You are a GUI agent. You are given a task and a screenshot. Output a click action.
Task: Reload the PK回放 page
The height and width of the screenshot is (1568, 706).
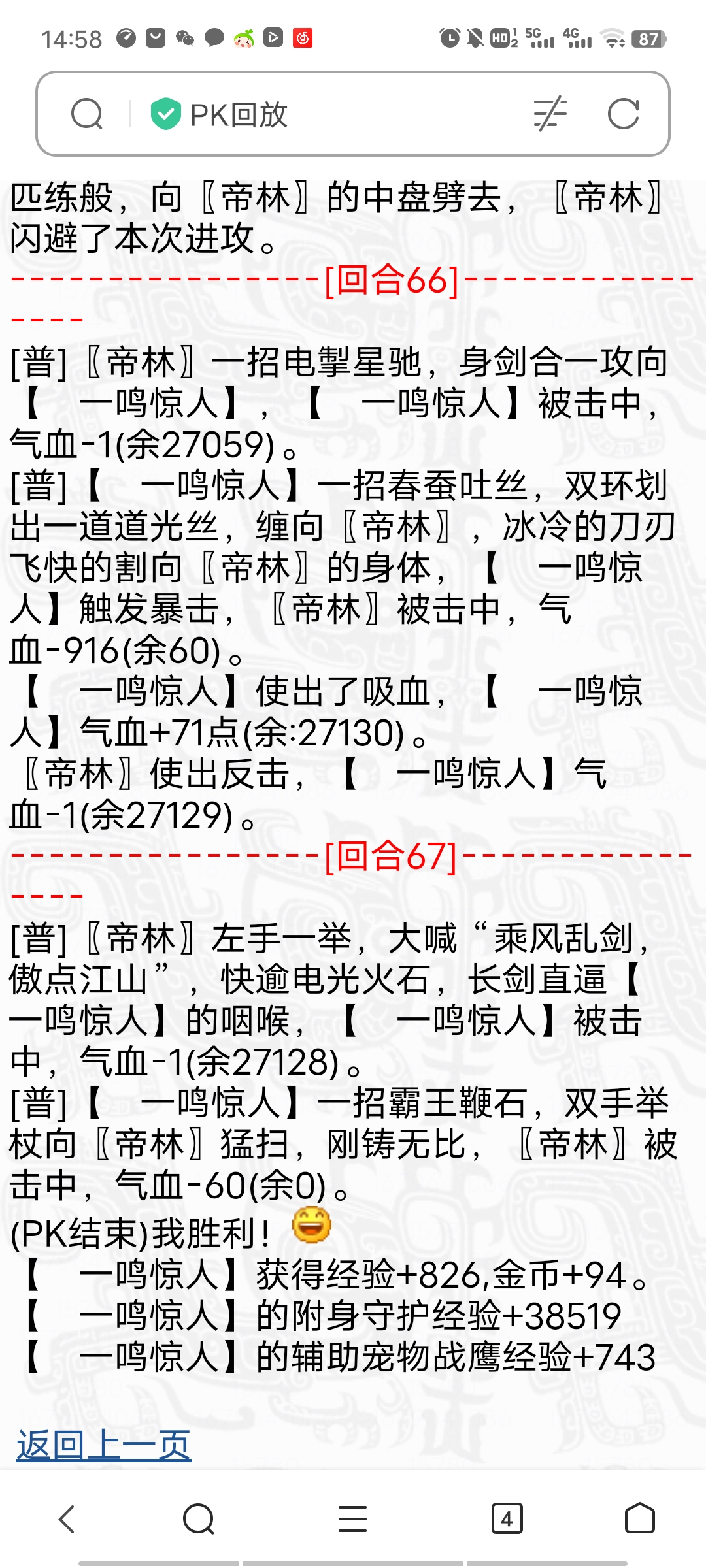click(x=623, y=114)
